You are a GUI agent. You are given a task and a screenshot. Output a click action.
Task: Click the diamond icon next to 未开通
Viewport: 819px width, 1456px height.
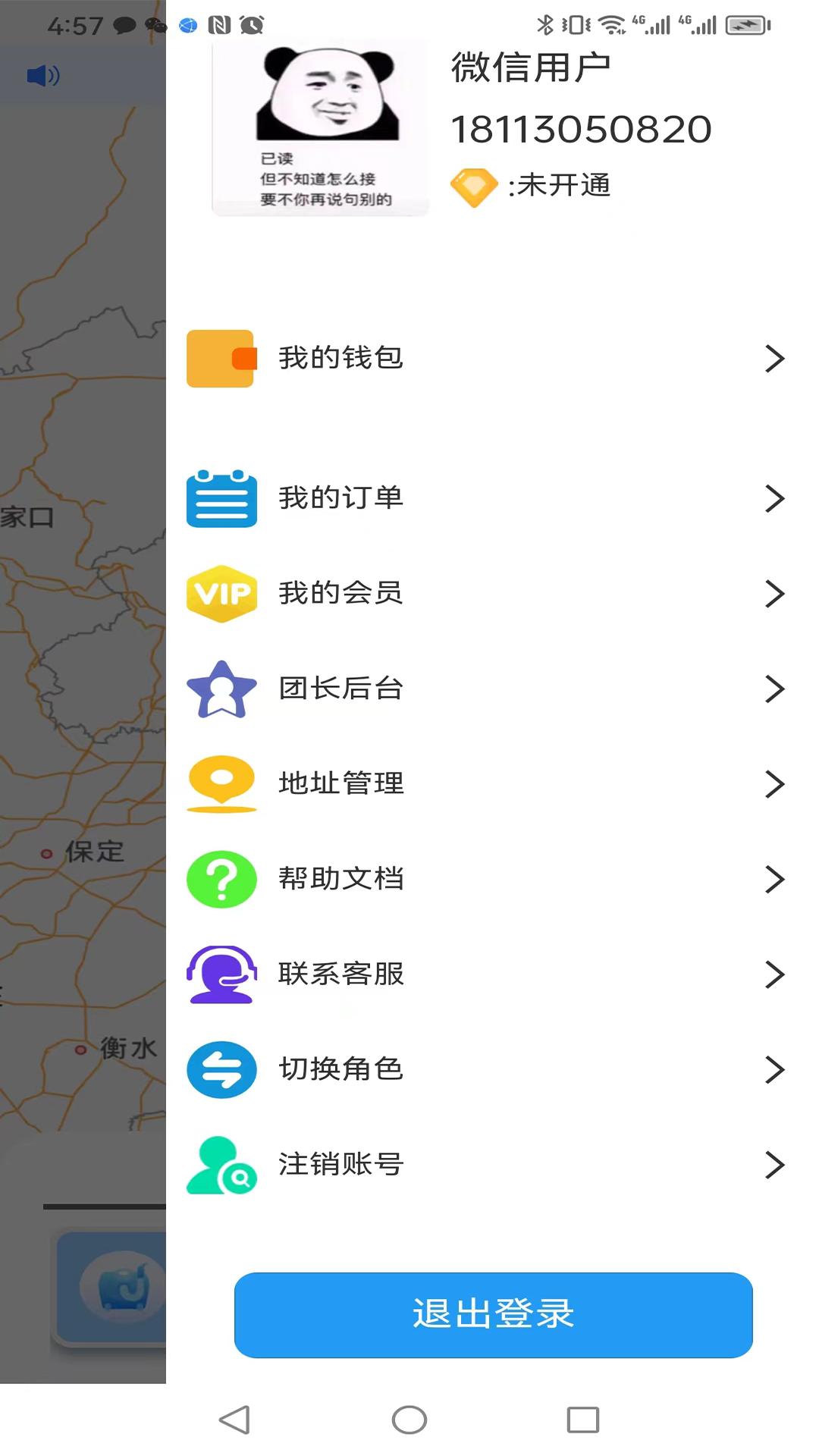[x=474, y=186]
